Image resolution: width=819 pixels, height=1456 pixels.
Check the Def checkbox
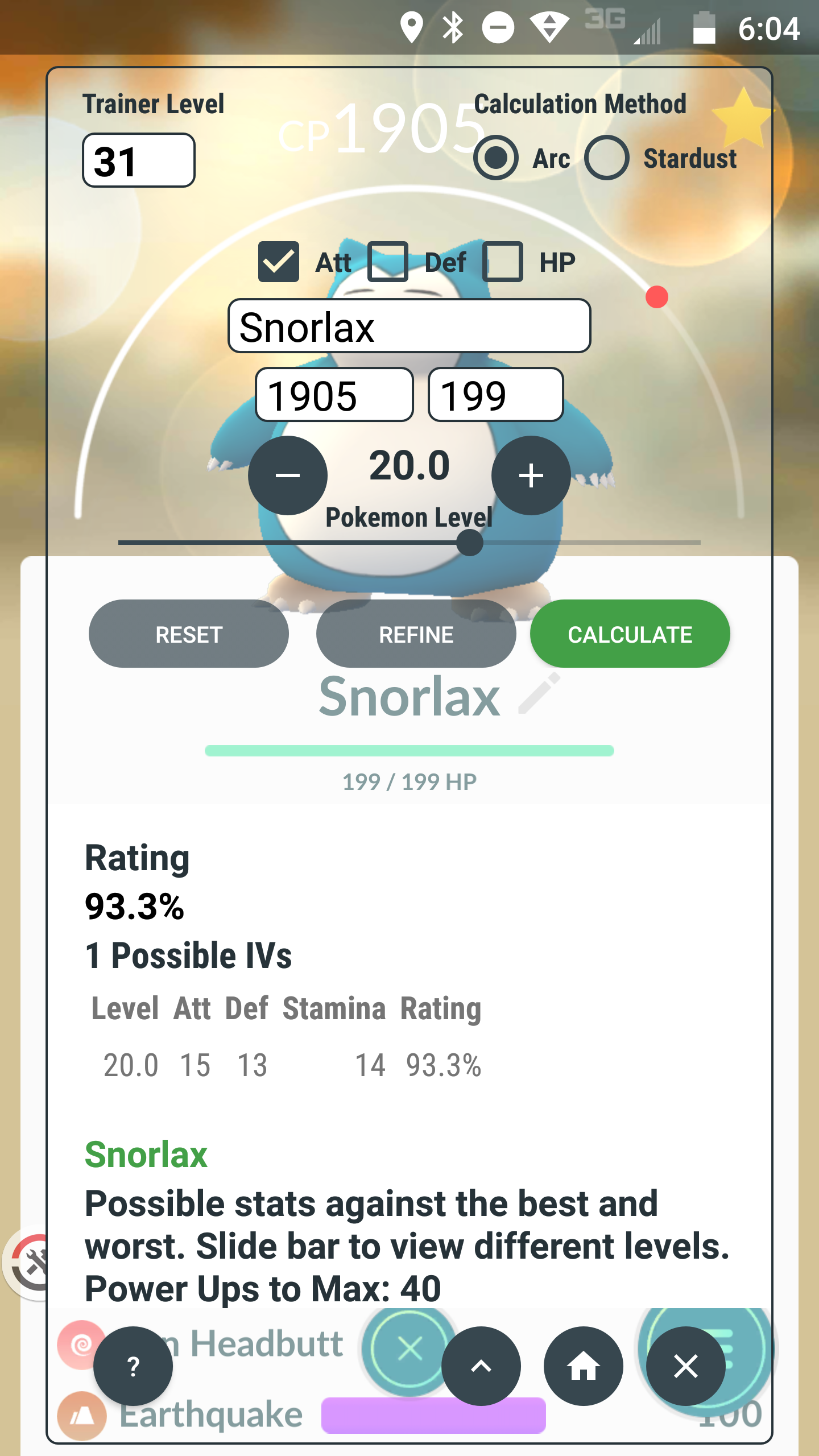coord(388,262)
